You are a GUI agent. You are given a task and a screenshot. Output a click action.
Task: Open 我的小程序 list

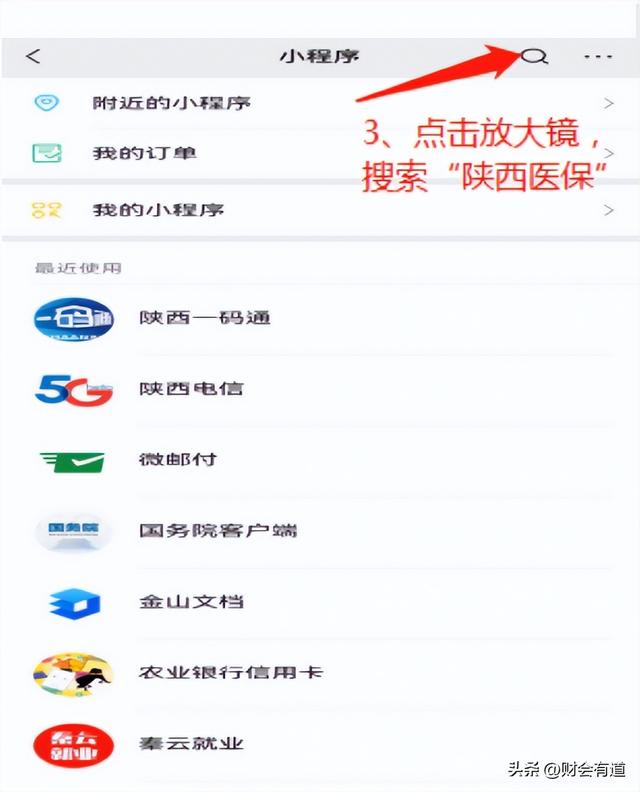tap(158, 210)
